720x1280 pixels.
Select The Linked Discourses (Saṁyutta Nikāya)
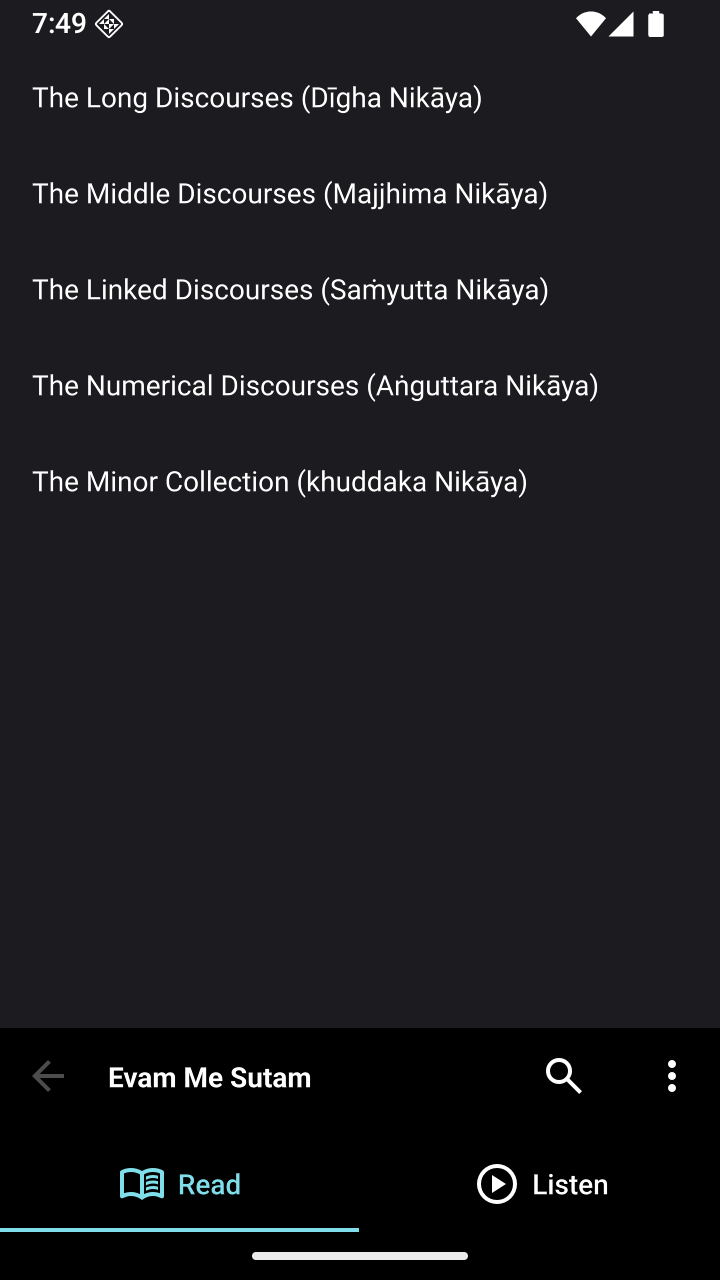290,290
